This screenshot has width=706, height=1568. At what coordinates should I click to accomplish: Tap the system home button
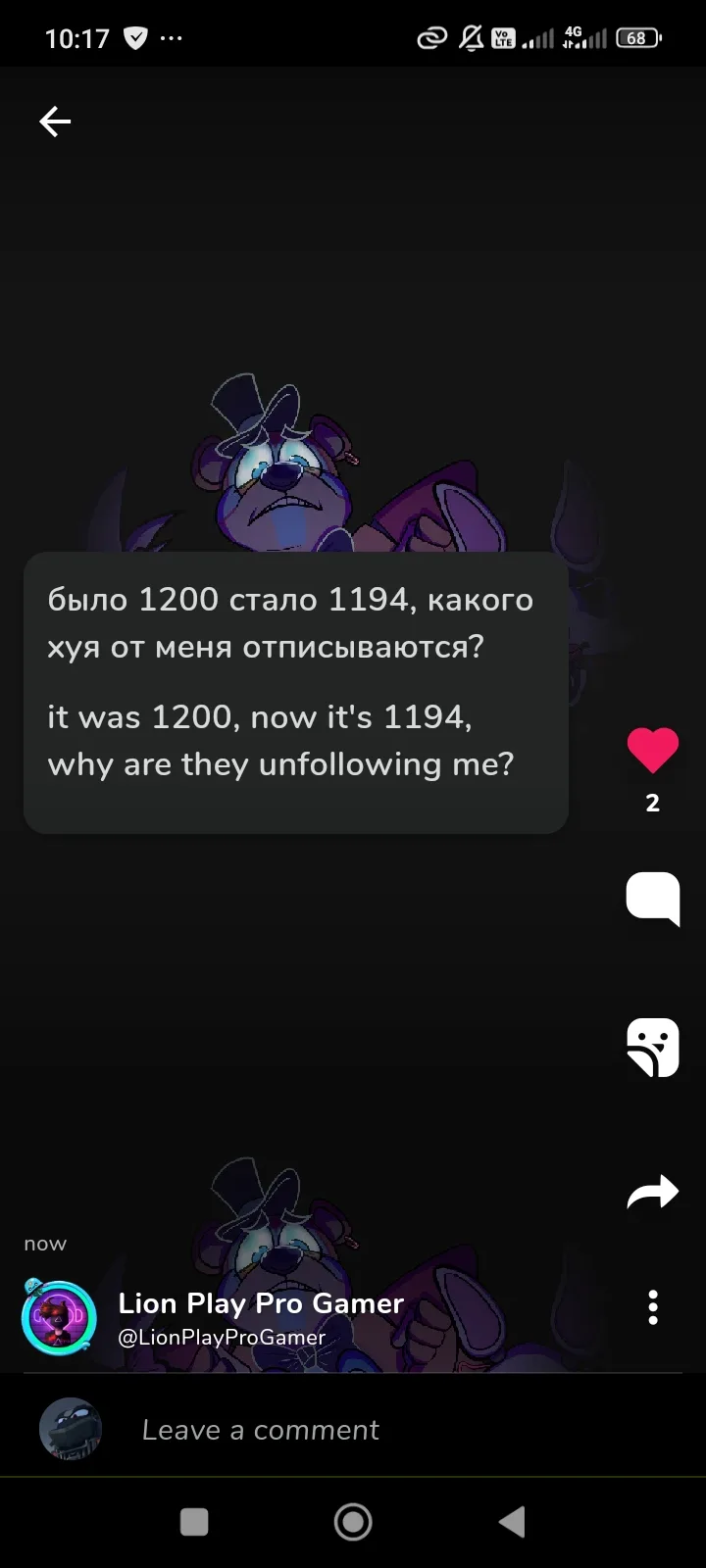pos(353,1522)
